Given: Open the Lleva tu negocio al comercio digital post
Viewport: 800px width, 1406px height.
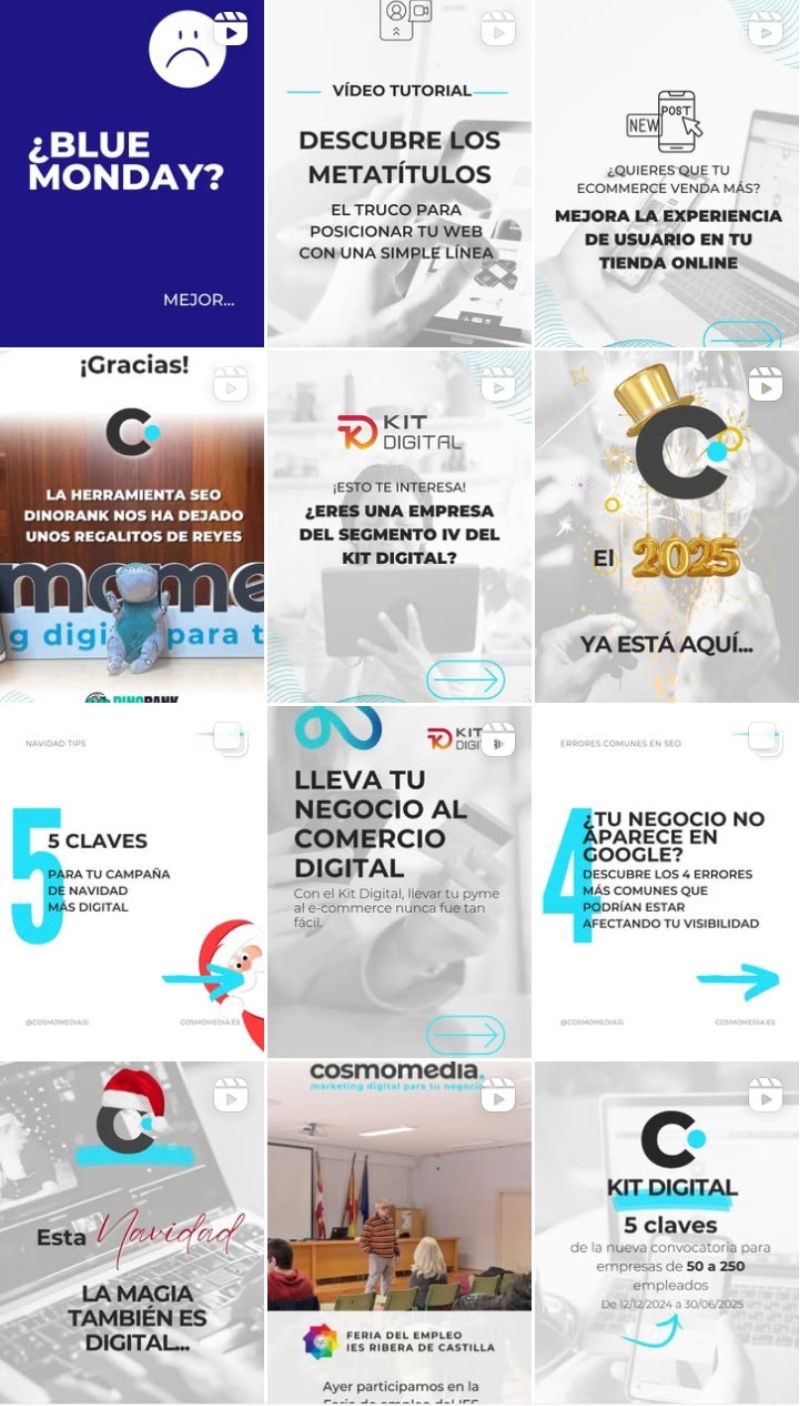Looking at the screenshot, I should [400, 882].
